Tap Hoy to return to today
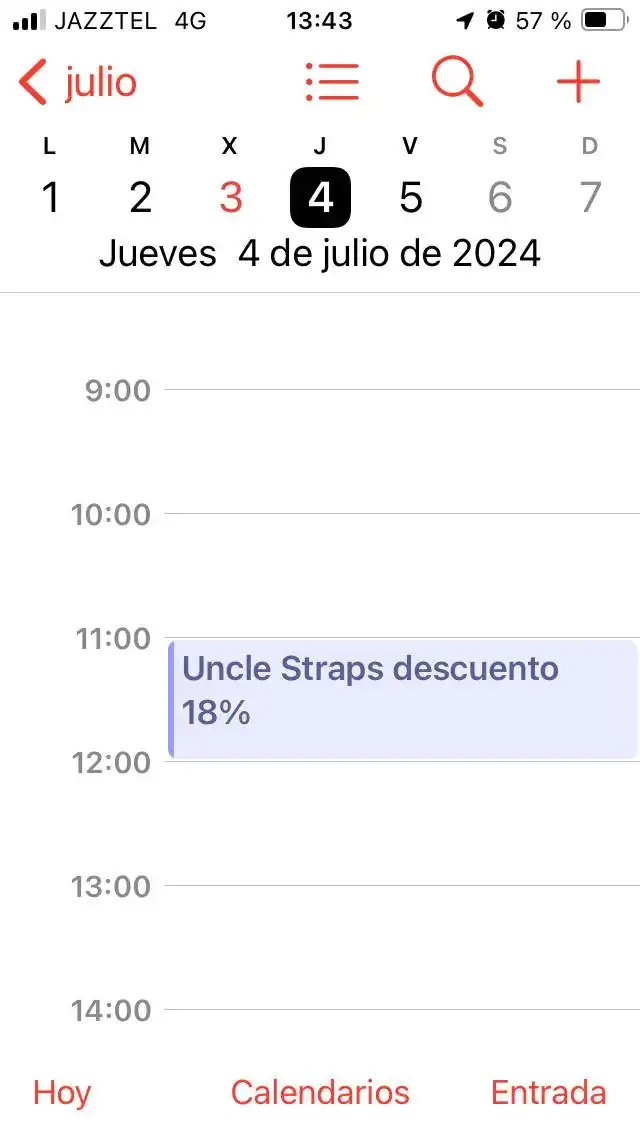This screenshot has height=1136, width=640. tap(62, 1093)
